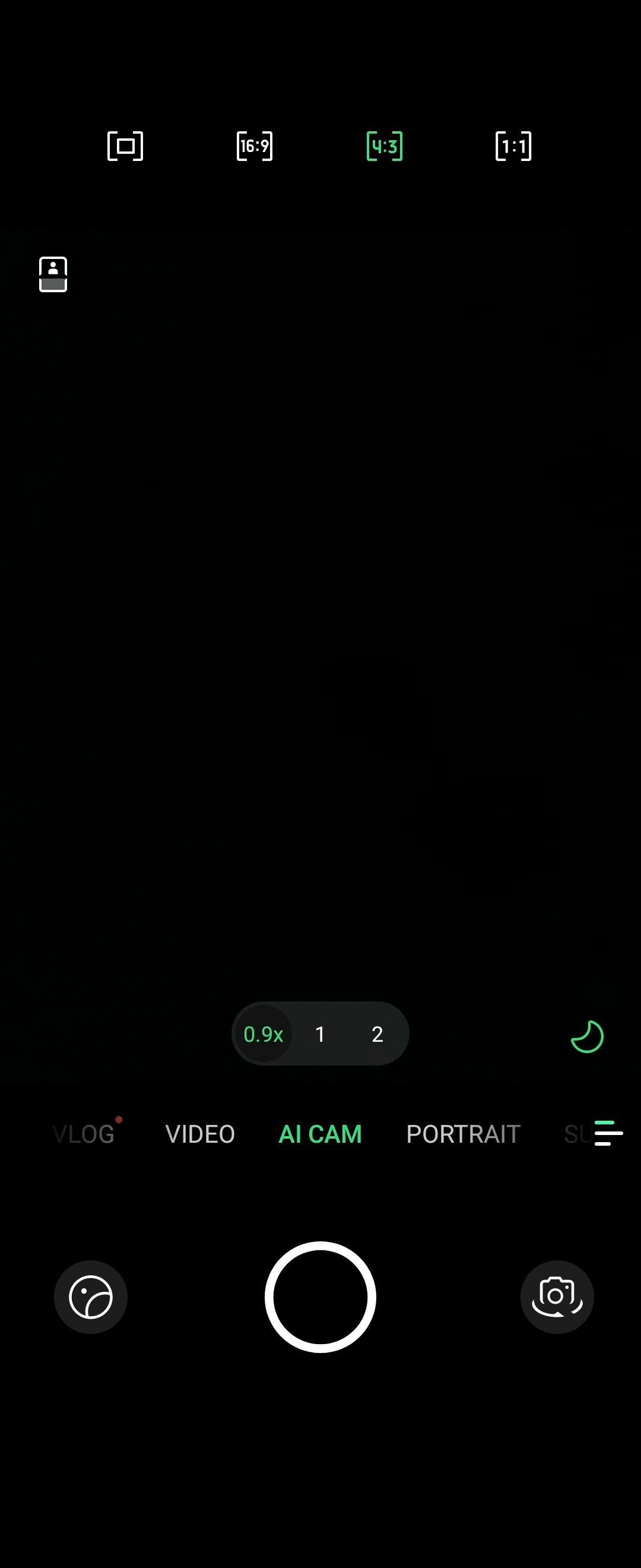Tap the portrait blur icon

[53, 274]
